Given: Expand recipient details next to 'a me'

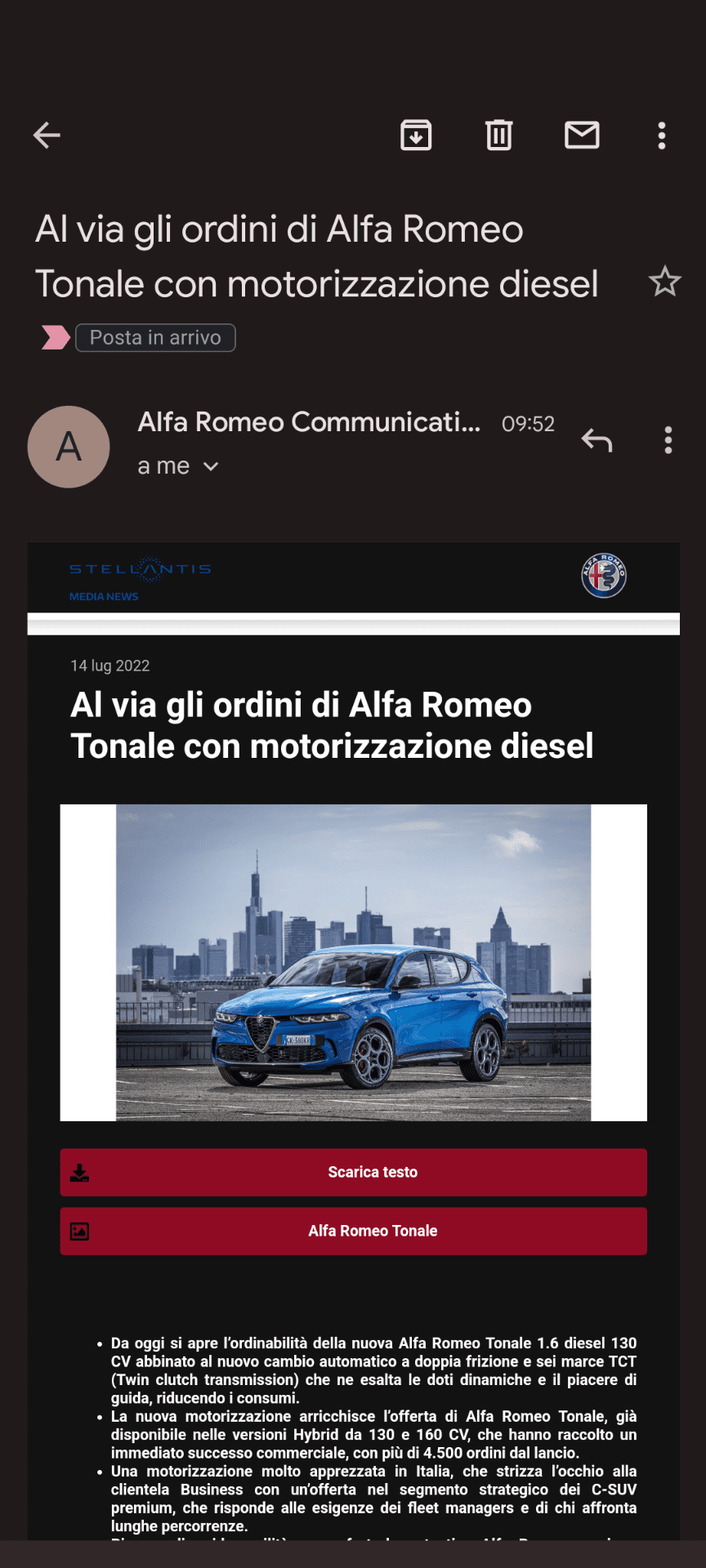Looking at the screenshot, I should pyautogui.click(x=211, y=466).
